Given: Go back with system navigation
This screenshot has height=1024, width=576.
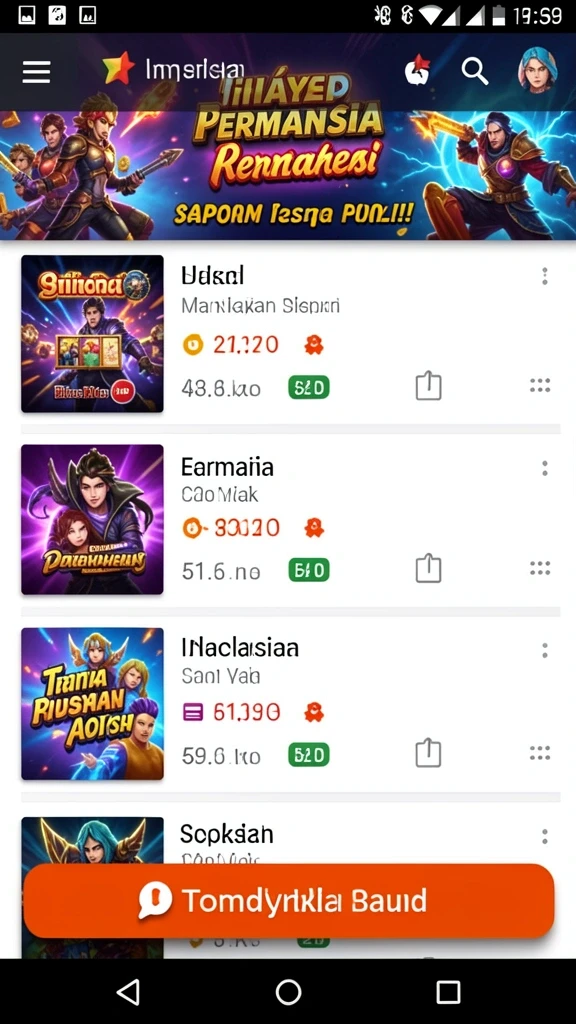Looking at the screenshot, I should pyautogui.click(x=128, y=992).
